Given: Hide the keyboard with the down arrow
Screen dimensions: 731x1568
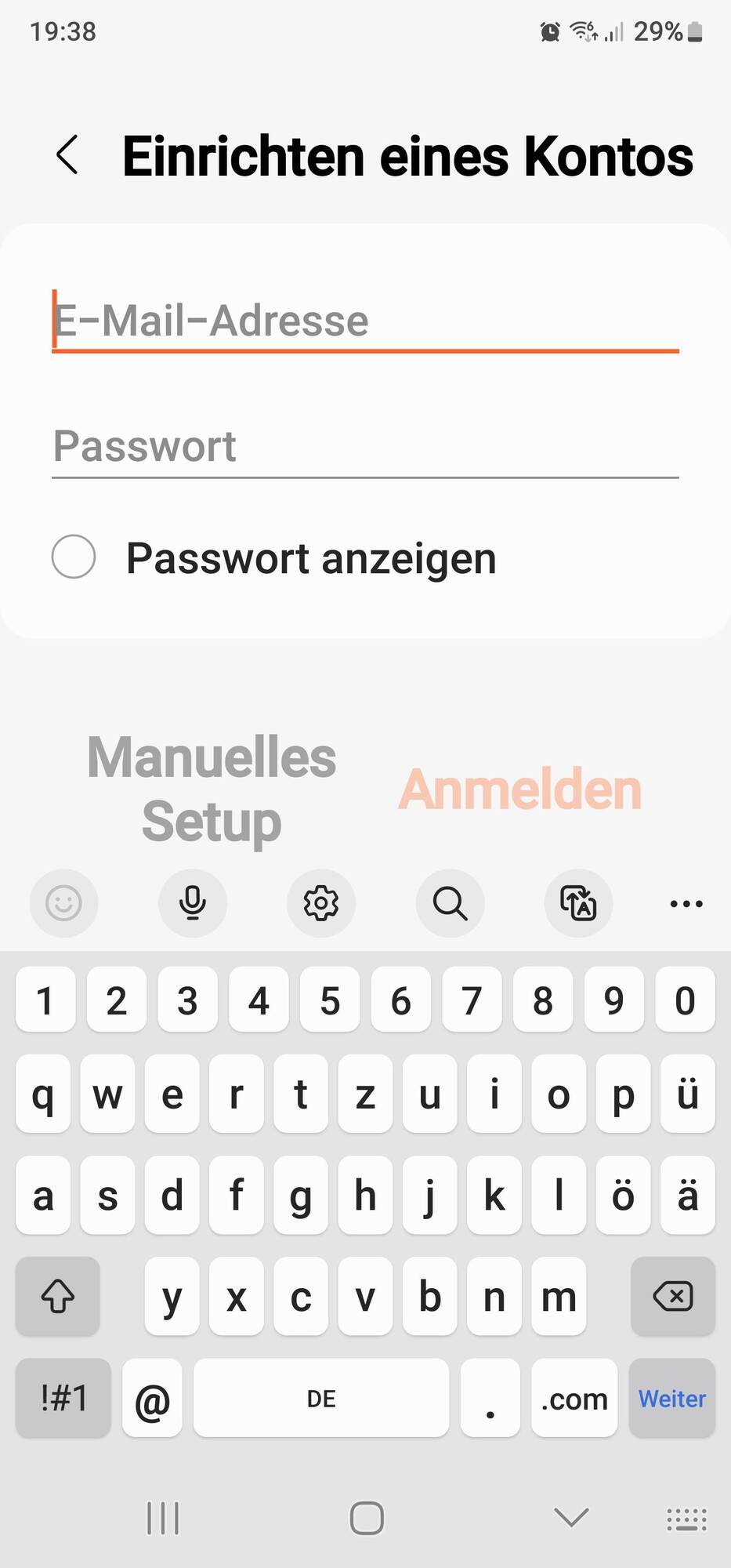Looking at the screenshot, I should coord(571,1518).
